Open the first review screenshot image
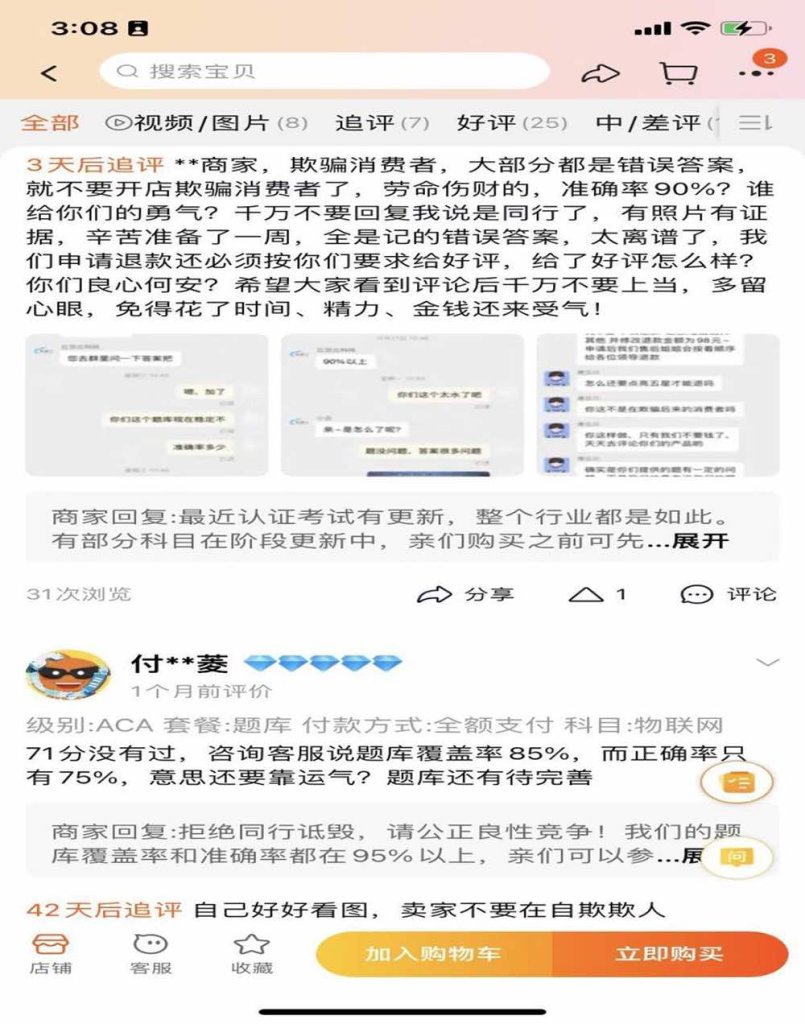This screenshot has width=805, height=1024. coord(146,404)
